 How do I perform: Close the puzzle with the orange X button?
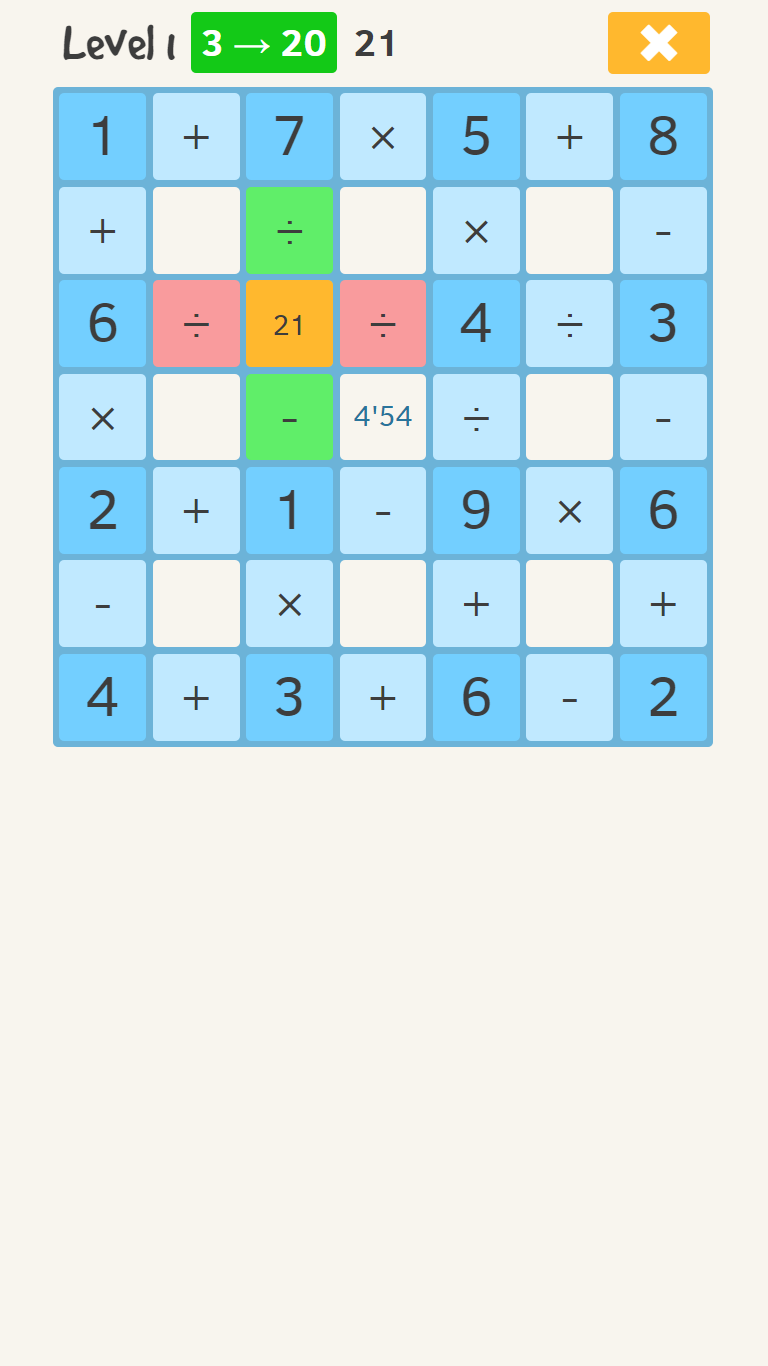pos(658,43)
